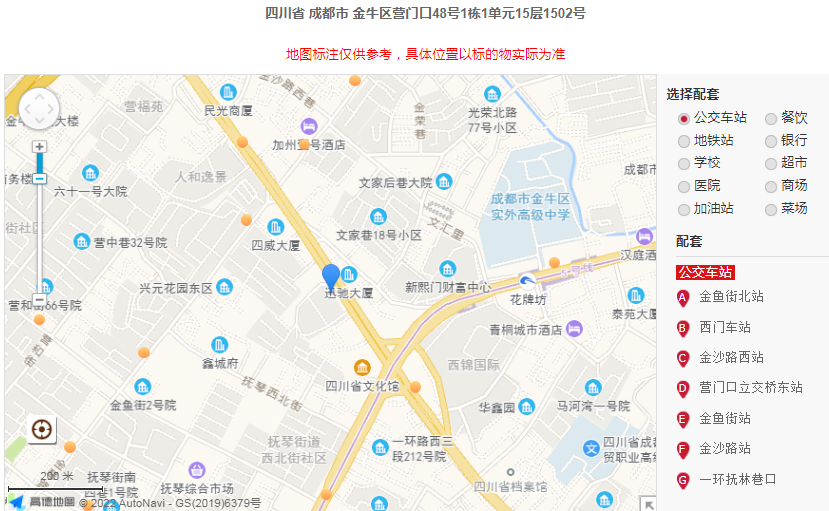Select 一环抚林巷口 stop
The image size is (829, 511).
coord(737,479)
